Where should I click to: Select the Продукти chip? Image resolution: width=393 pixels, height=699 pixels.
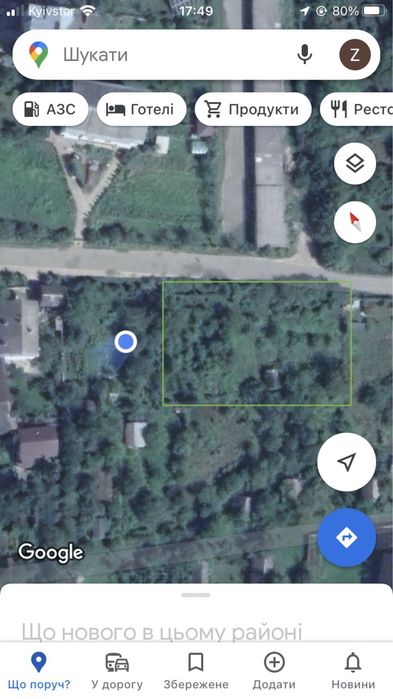(x=253, y=109)
